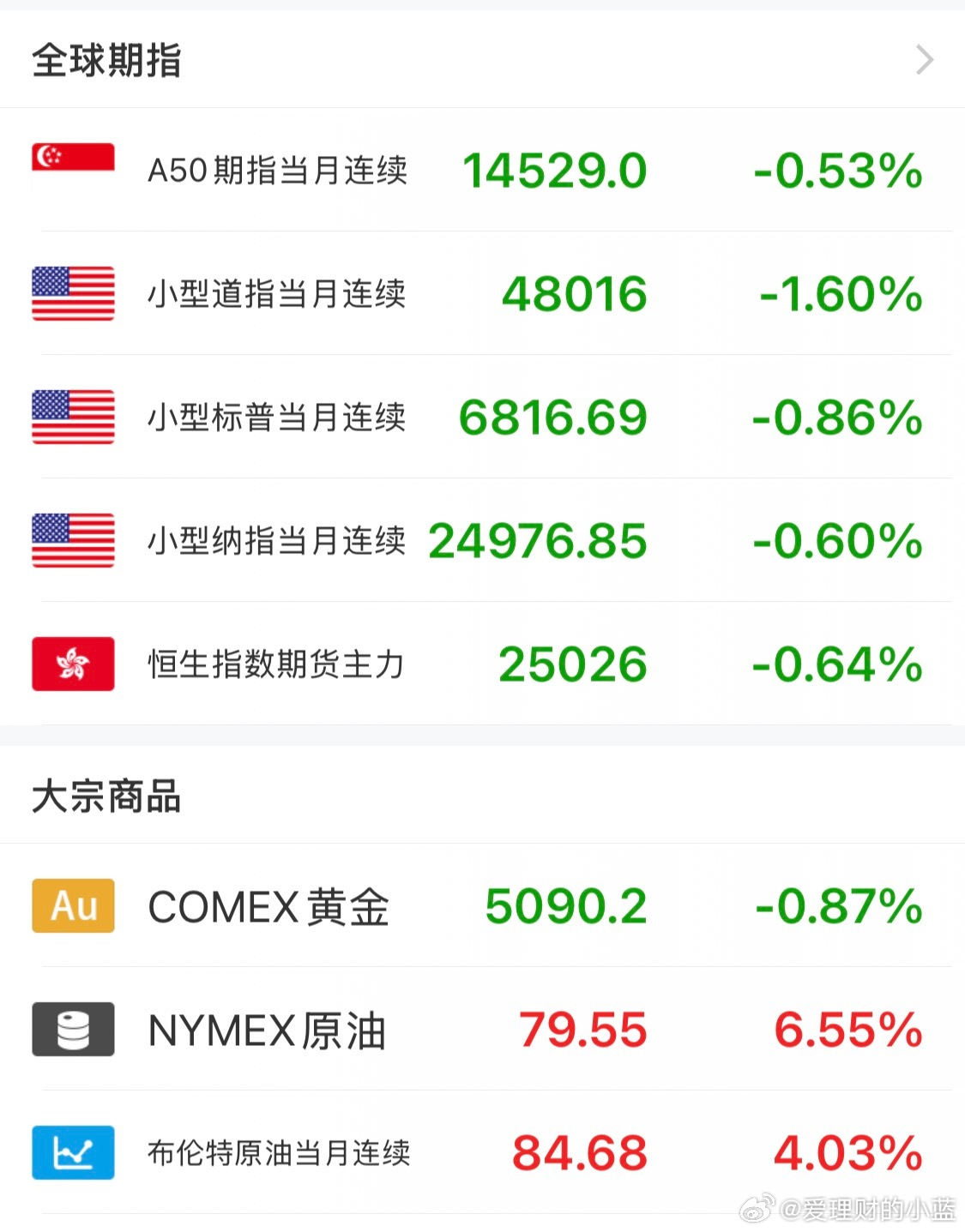
Task: Tap the 84.68 Brent crude price
Action: (577, 1153)
